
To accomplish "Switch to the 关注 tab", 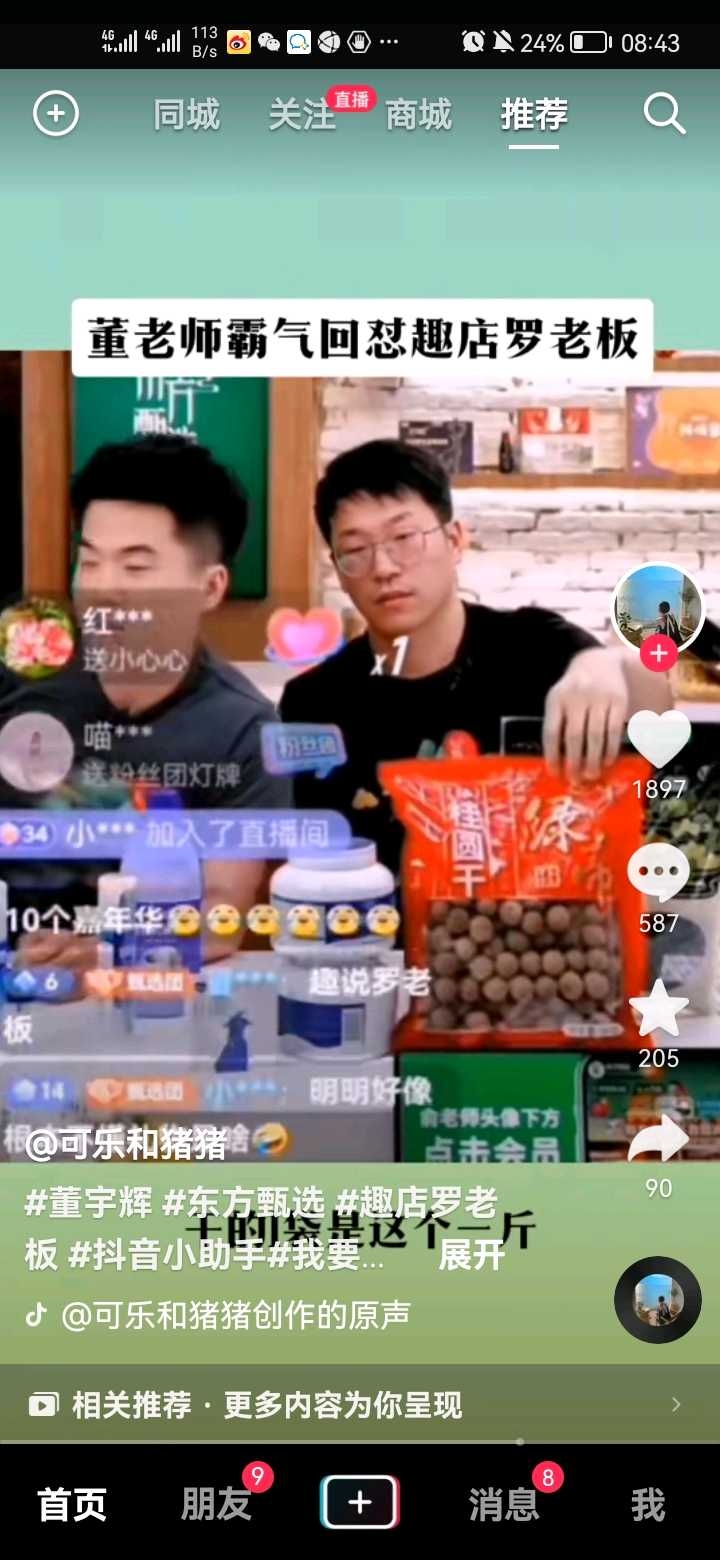I will click(x=302, y=115).
